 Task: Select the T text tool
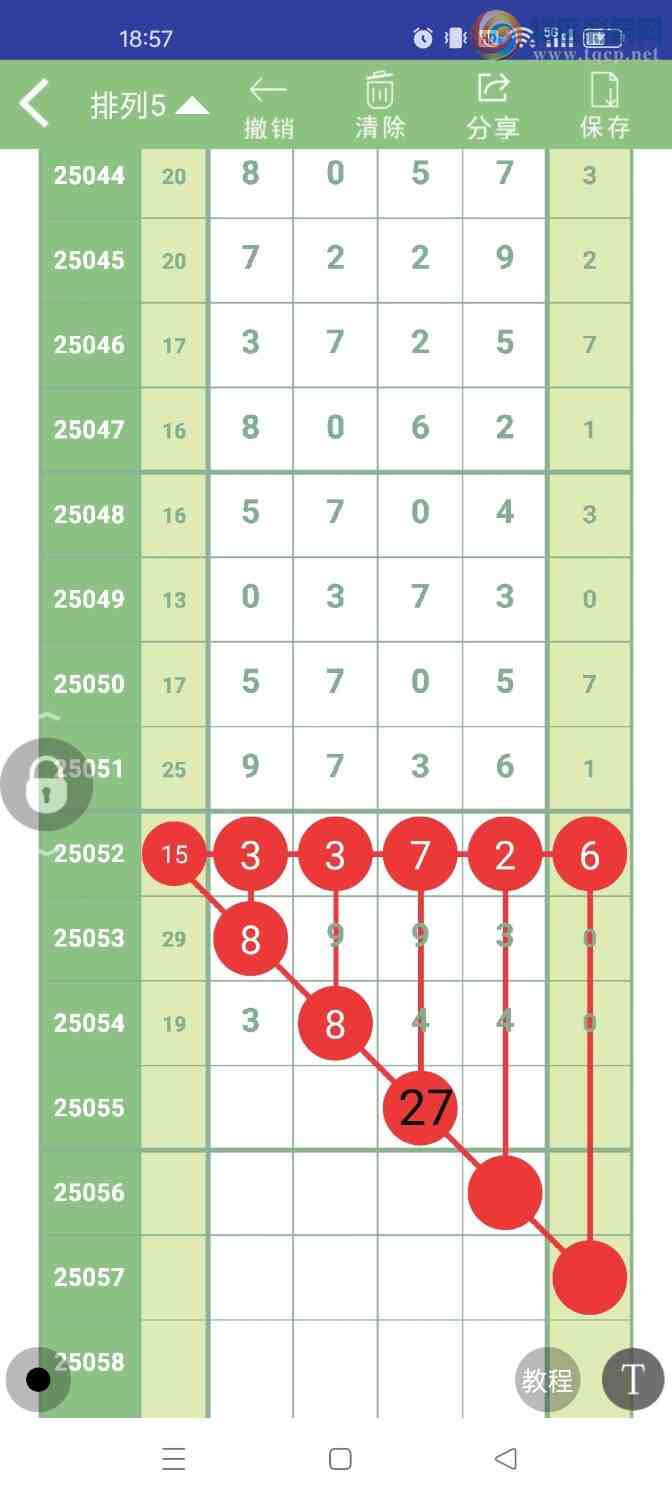[632, 1380]
